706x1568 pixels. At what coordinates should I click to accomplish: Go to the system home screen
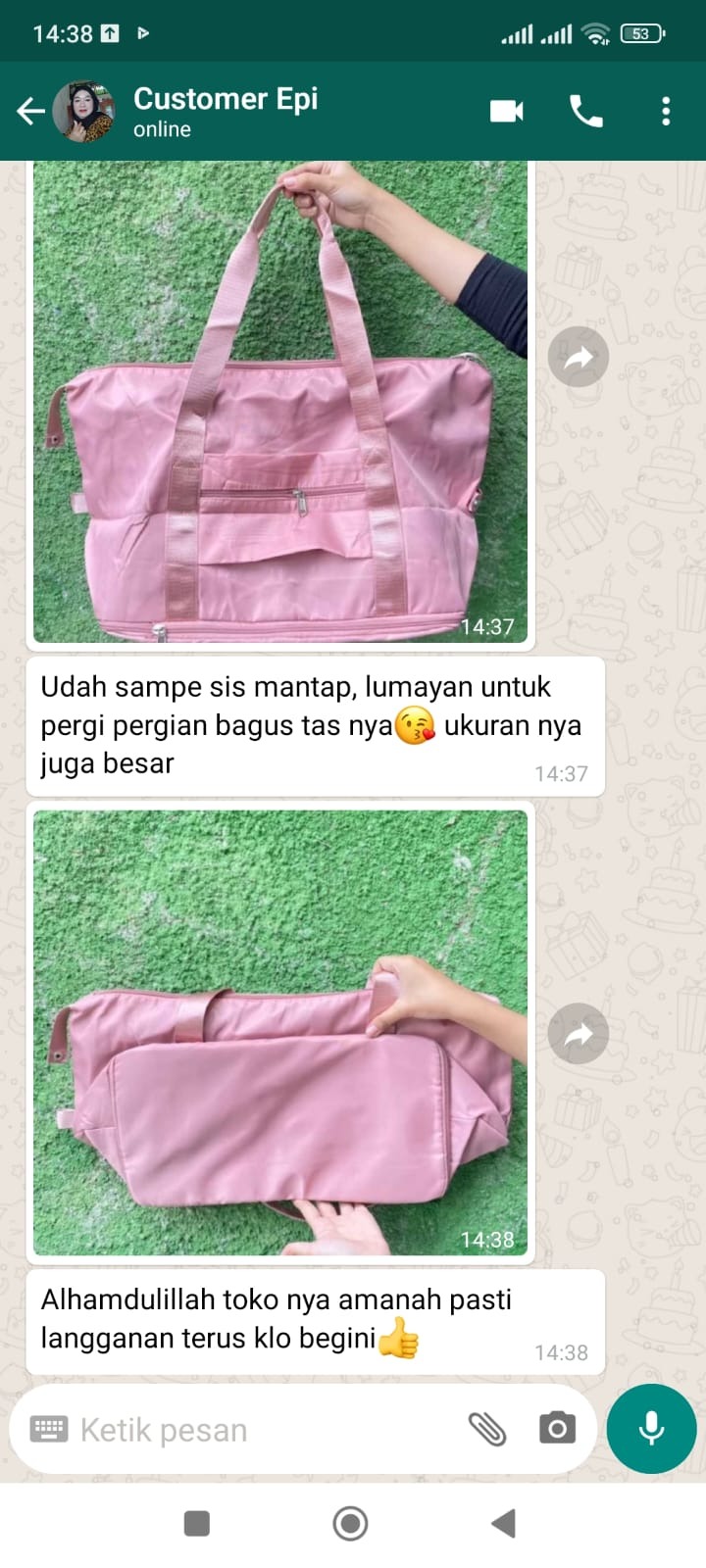click(350, 1523)
